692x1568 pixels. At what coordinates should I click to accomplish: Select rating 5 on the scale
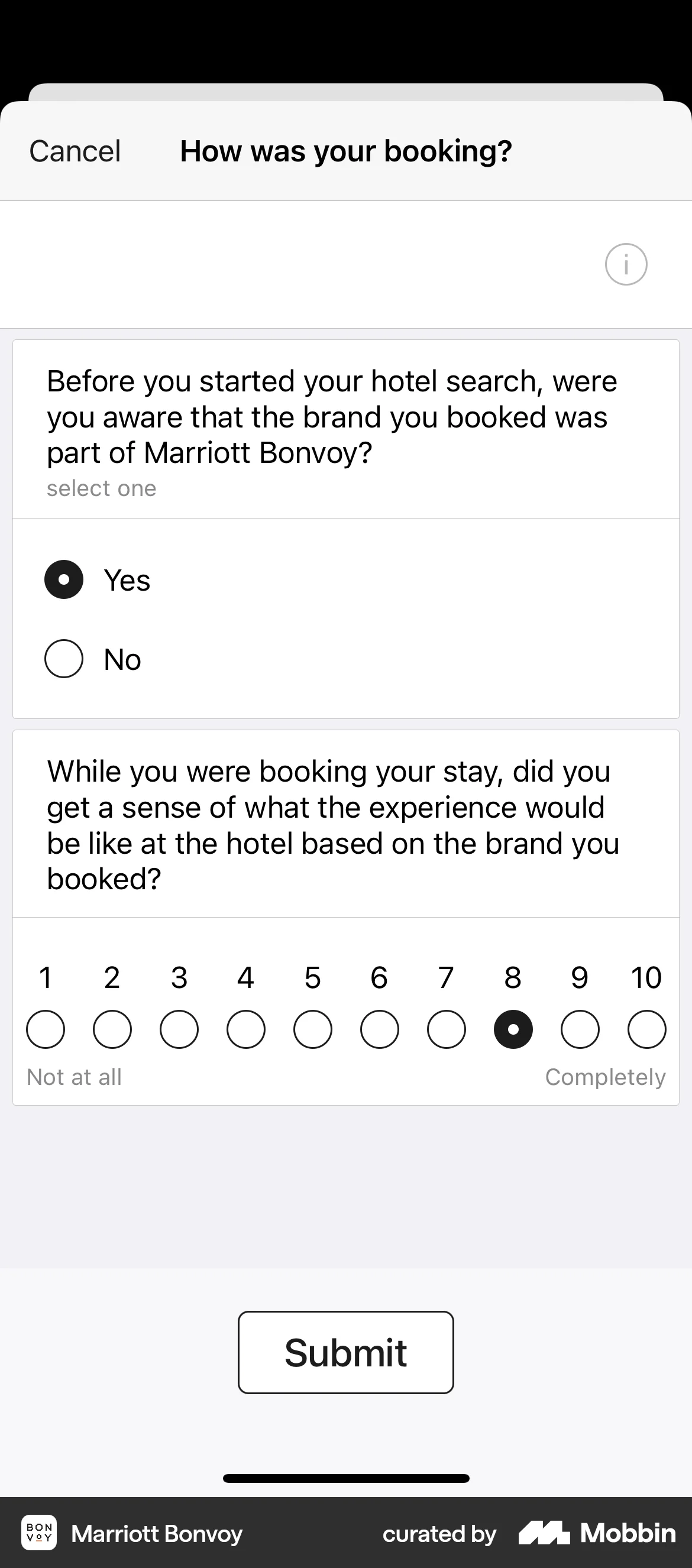pyautogui.click(x=312, y=1029)
